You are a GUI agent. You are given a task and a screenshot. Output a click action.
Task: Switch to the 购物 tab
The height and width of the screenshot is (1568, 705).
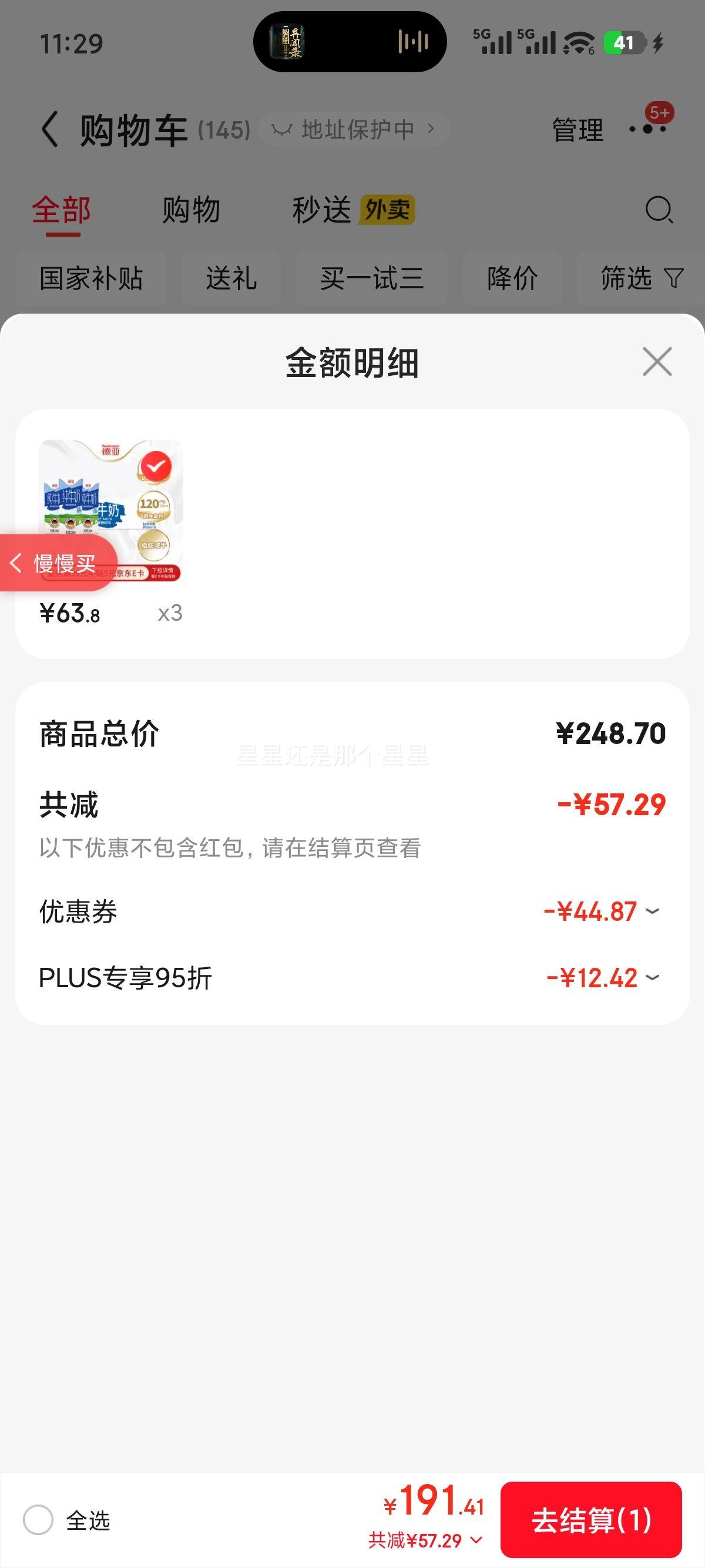coord(190,210)
